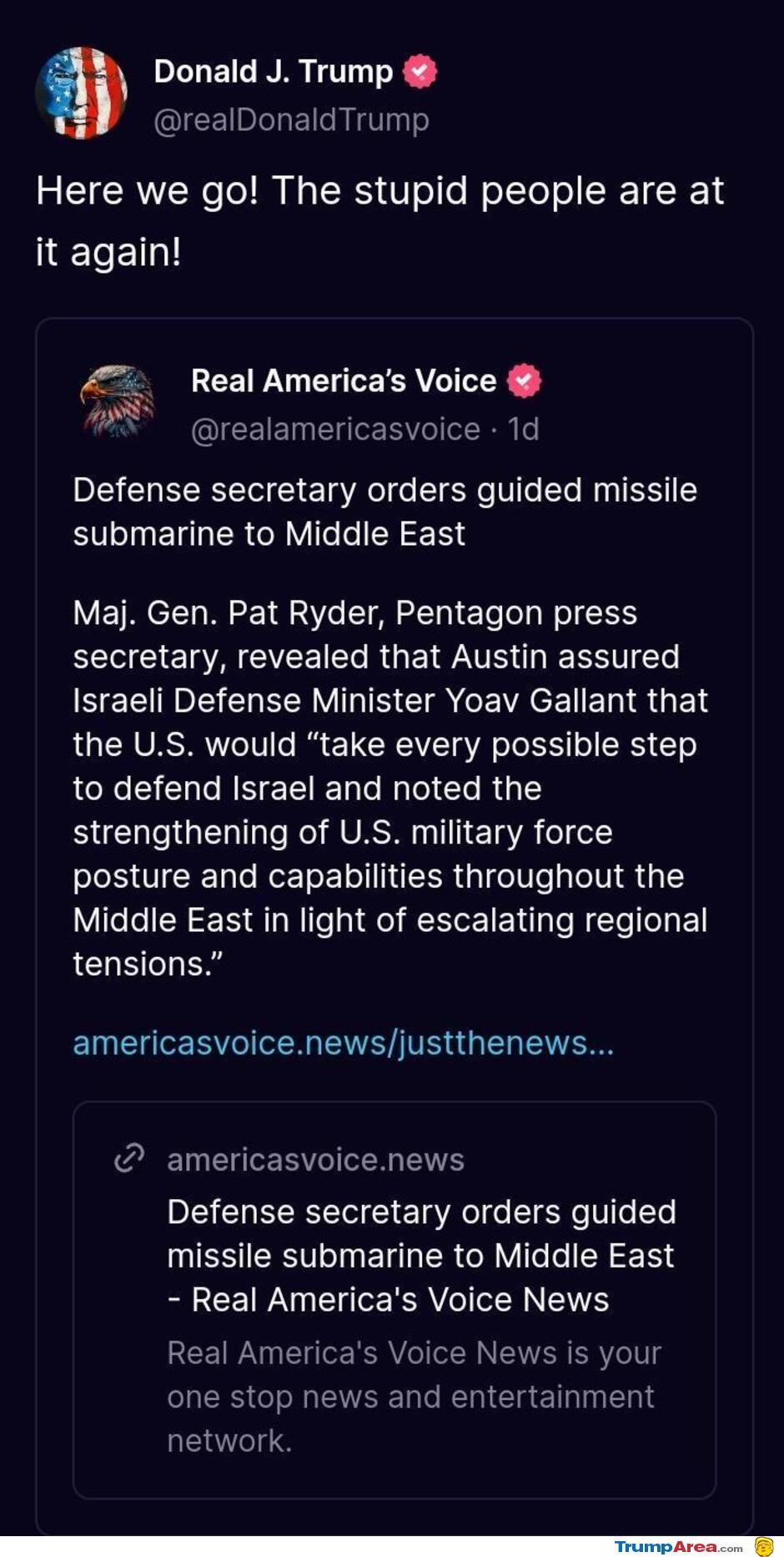
Task: Open the @realamericasvoice account handle
Action: 335,429
